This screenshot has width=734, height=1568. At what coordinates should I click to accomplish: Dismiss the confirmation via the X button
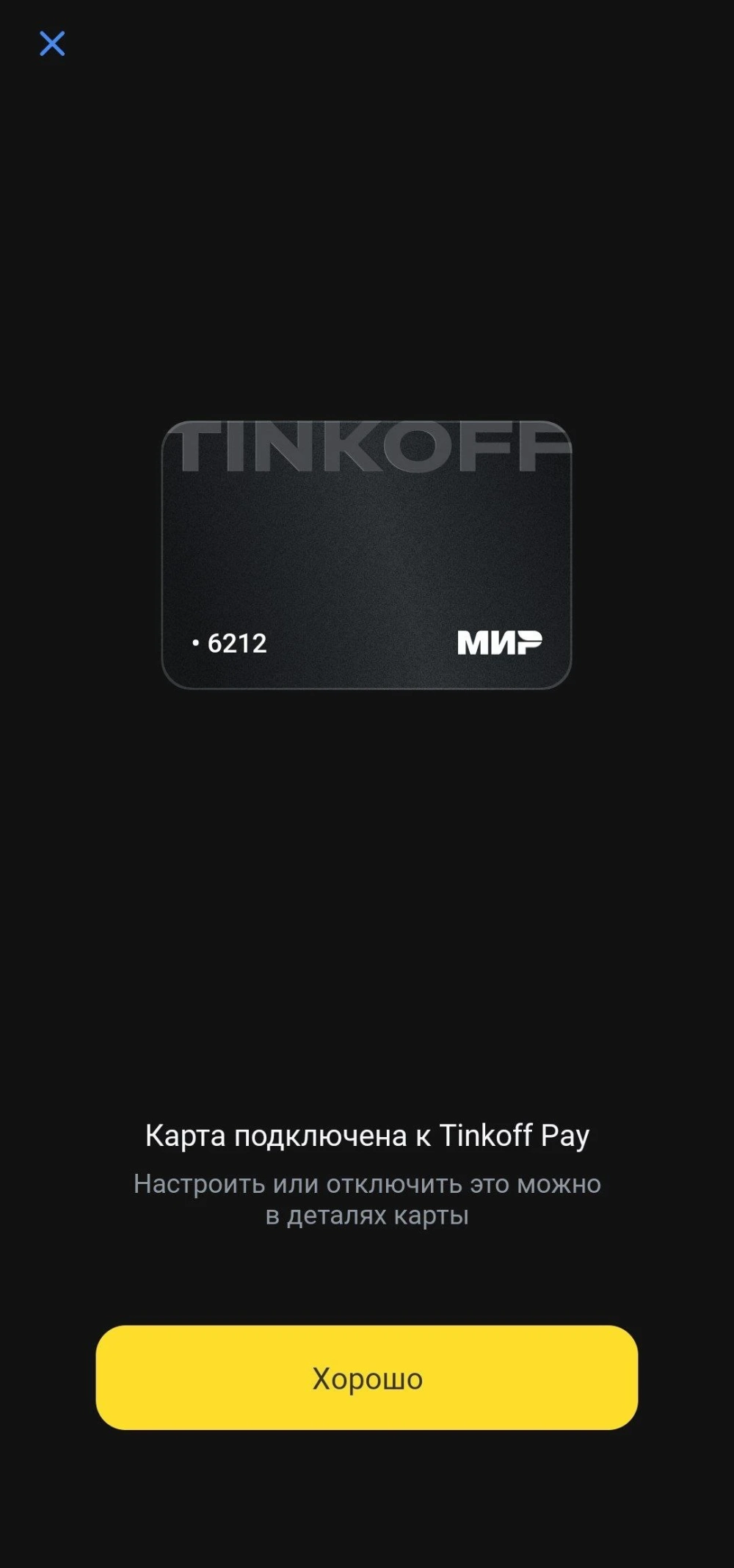tap(53, 45)
